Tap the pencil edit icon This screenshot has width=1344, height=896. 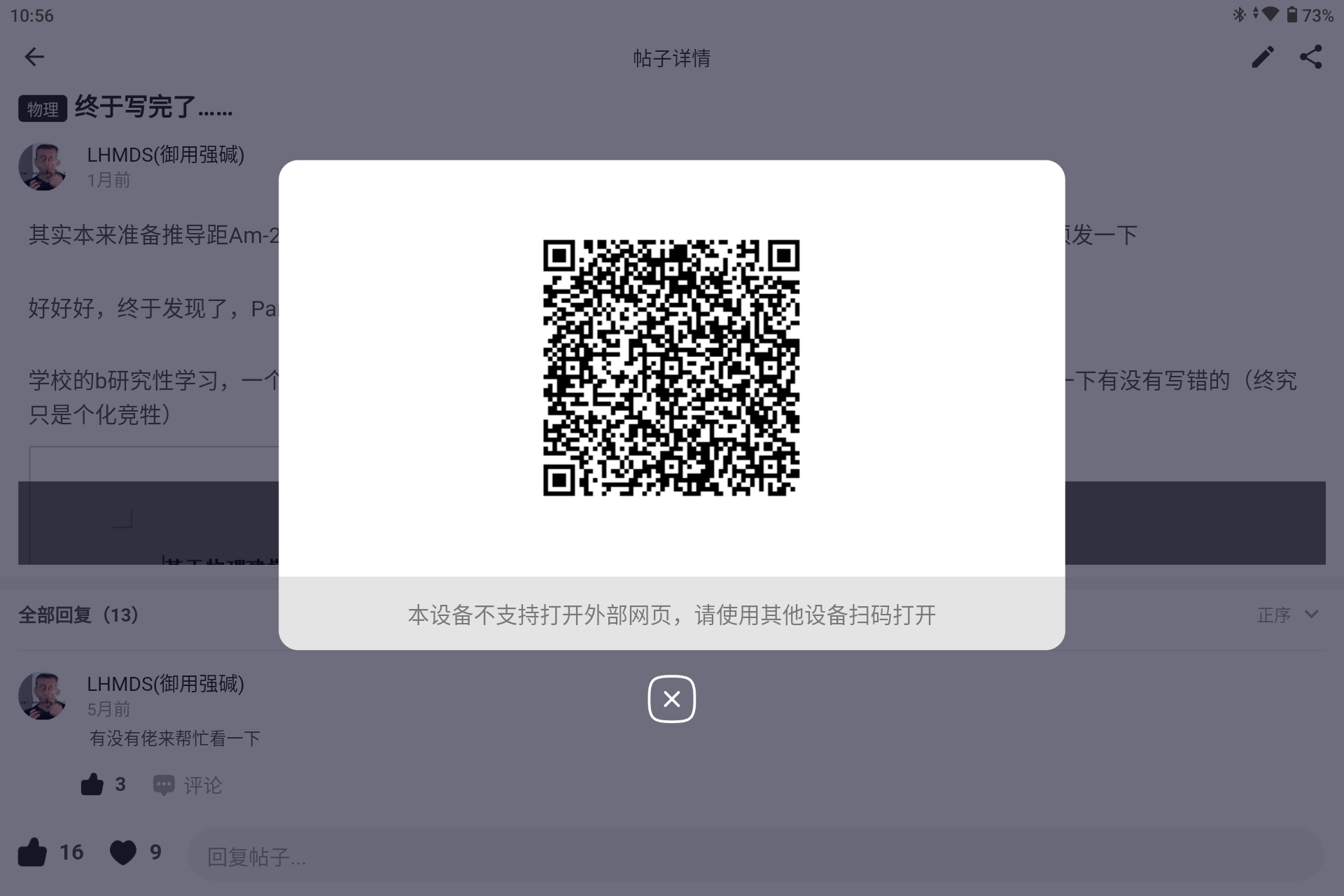(x=1263, y=57)
